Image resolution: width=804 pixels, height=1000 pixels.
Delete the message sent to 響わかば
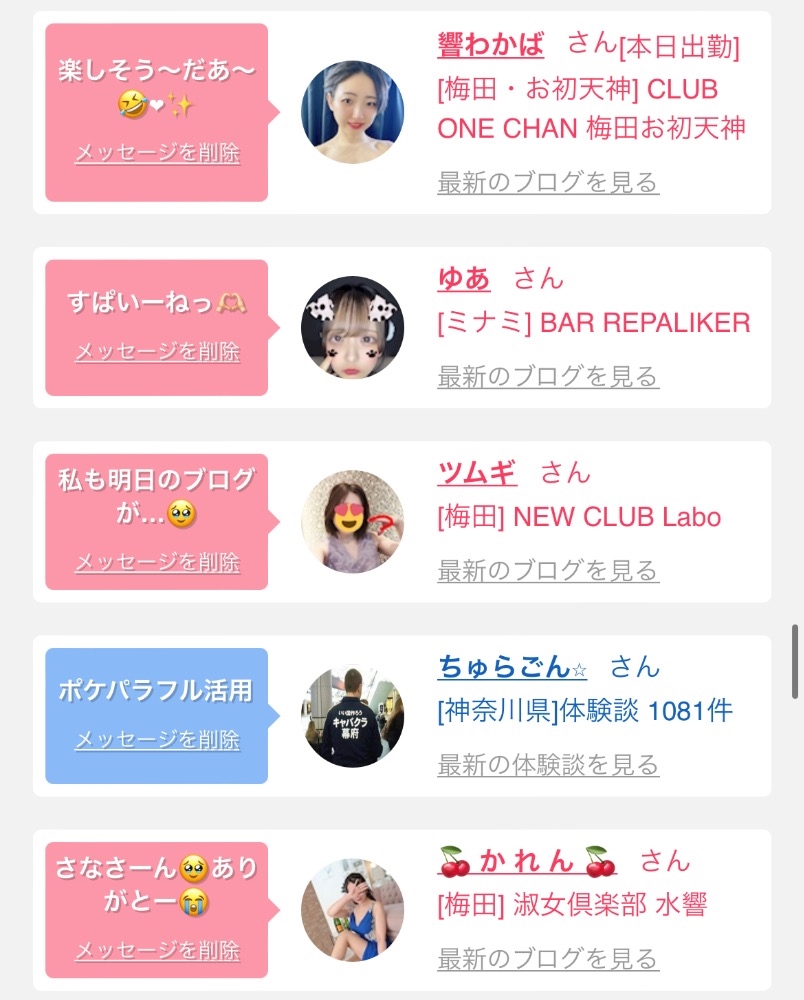[x=157, y=154]
